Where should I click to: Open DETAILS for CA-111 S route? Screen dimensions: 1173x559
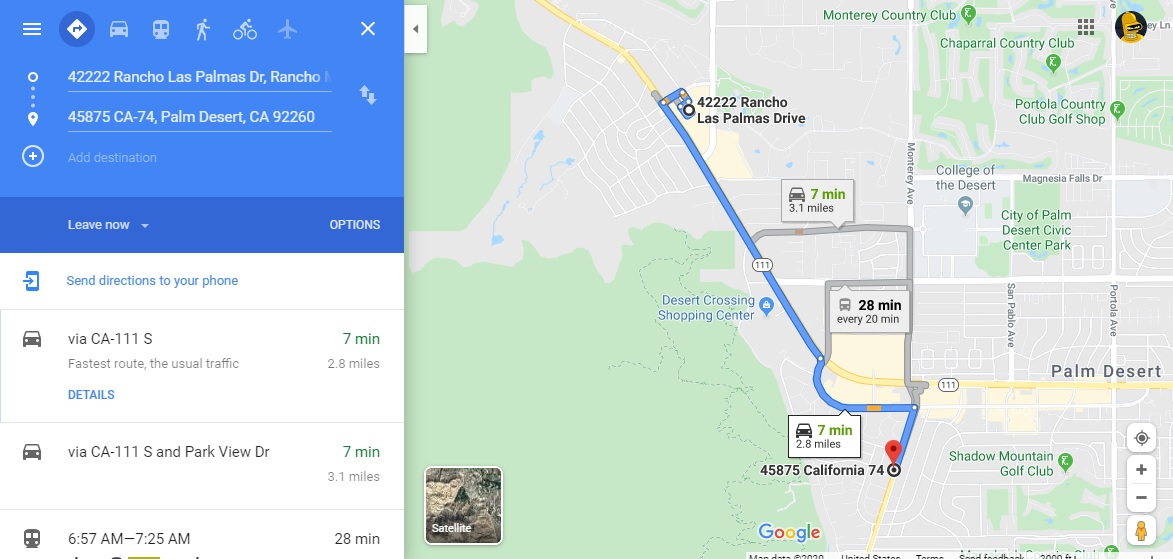(91, 394)
